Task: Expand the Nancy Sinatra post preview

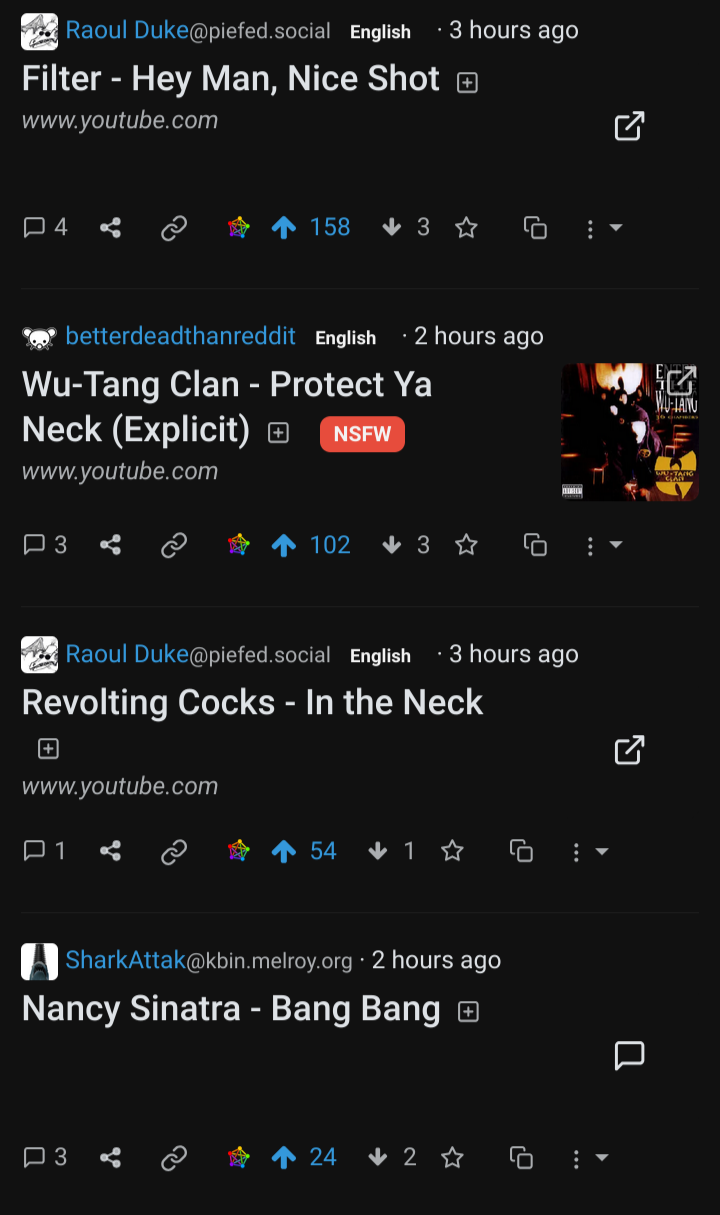Action: 467,1012
